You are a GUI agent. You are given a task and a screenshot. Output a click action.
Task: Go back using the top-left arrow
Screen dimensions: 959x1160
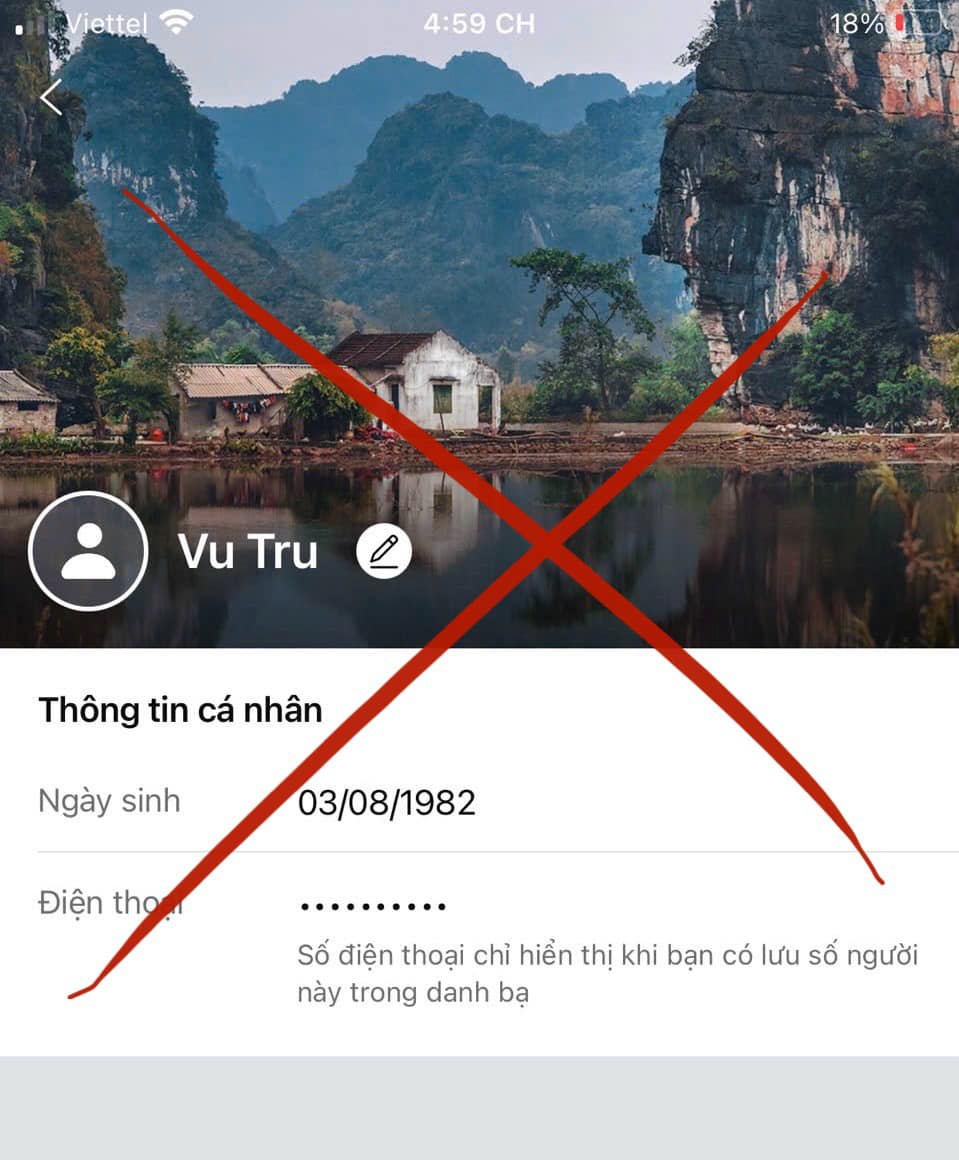click(51, 98)
